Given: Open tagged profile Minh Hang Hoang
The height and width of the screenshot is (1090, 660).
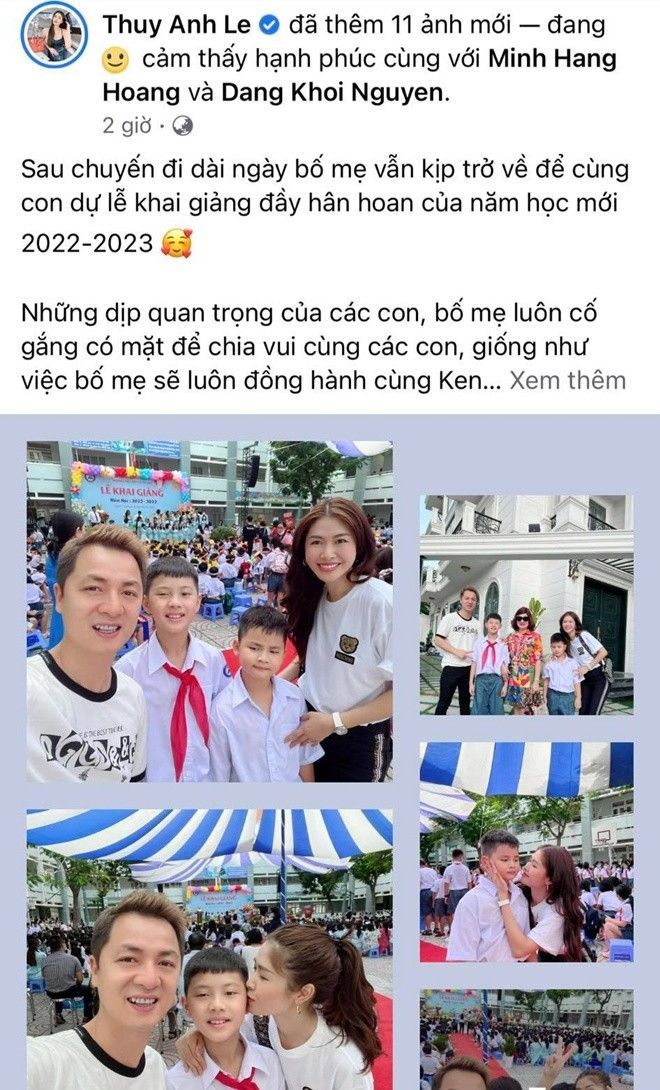Looking at the screenshot, I should point(553,60).
